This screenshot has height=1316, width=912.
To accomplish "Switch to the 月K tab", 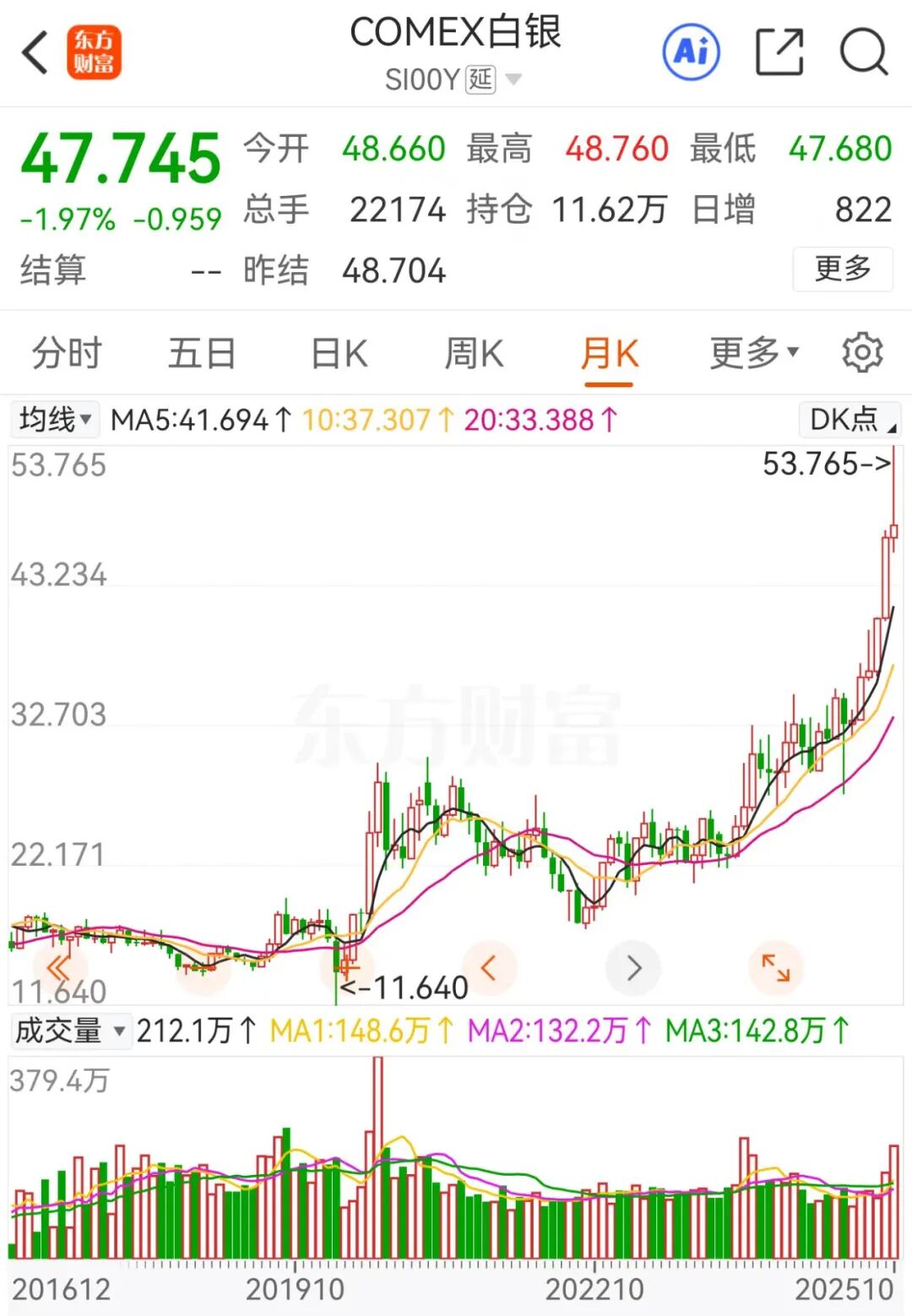I will [610, 352].
